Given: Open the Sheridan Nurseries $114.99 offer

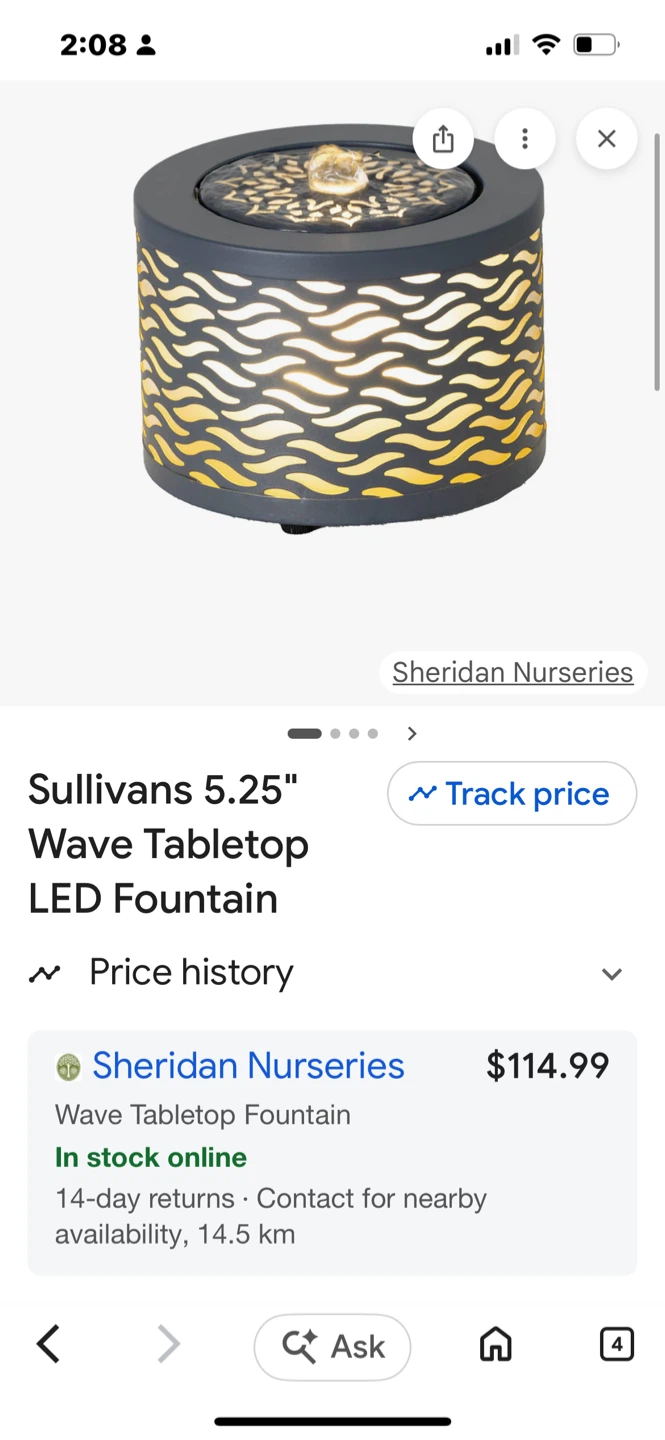Looking at the screenshot, I should pos(332,1153).
